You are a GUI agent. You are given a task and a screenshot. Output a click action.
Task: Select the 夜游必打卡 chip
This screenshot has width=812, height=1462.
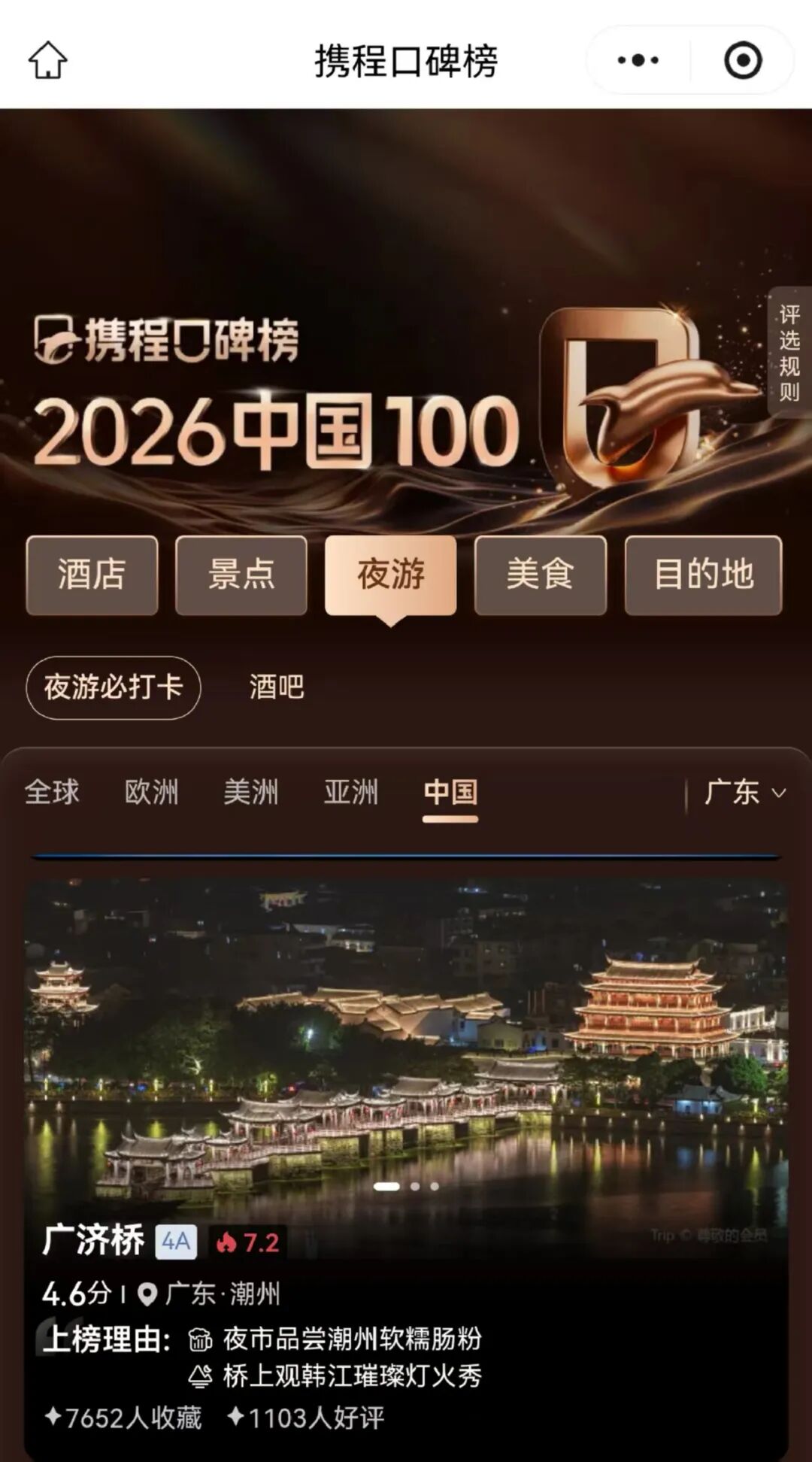[x=114, y=687]
